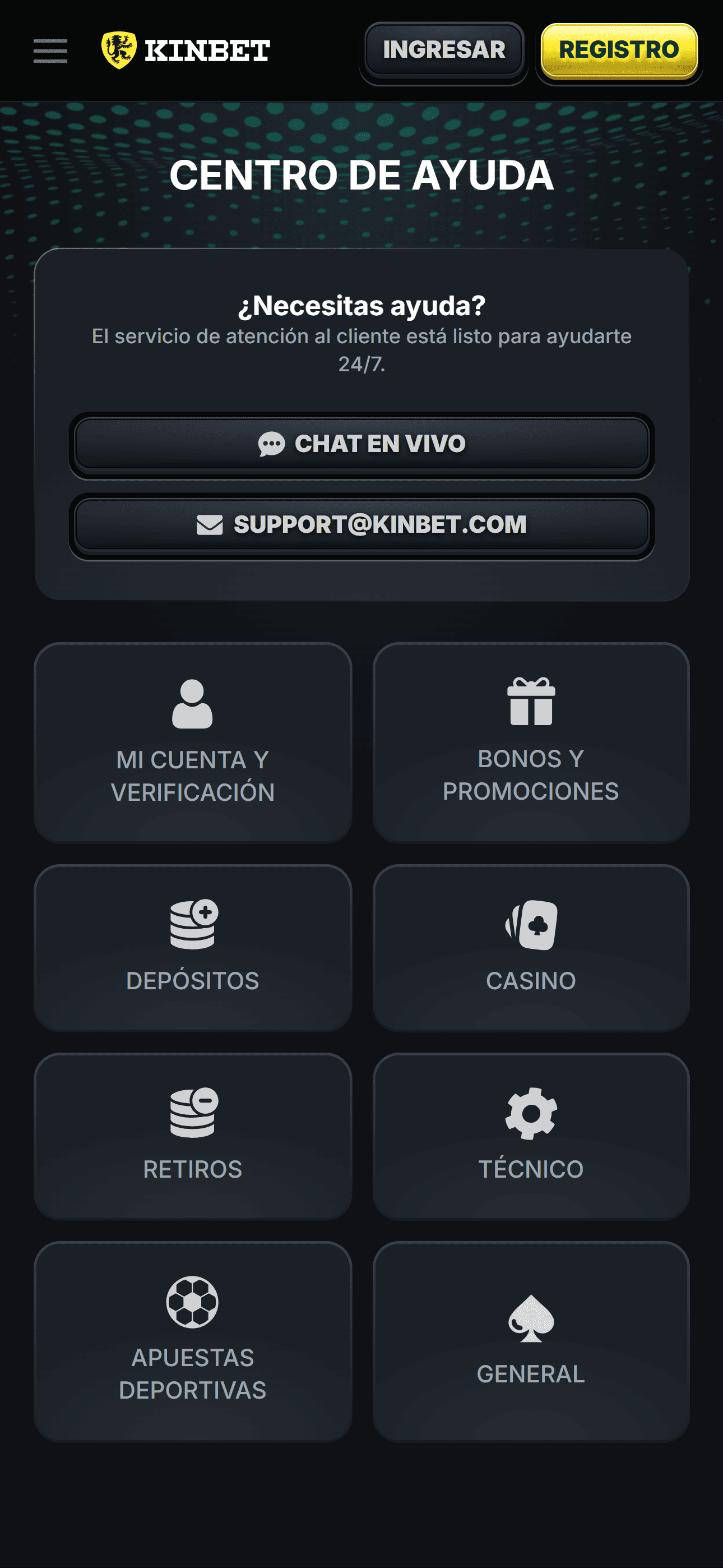This screenshot has height=1568, width=723.
Task: Go to home via Kinbet logo
Action: point(186,50)
